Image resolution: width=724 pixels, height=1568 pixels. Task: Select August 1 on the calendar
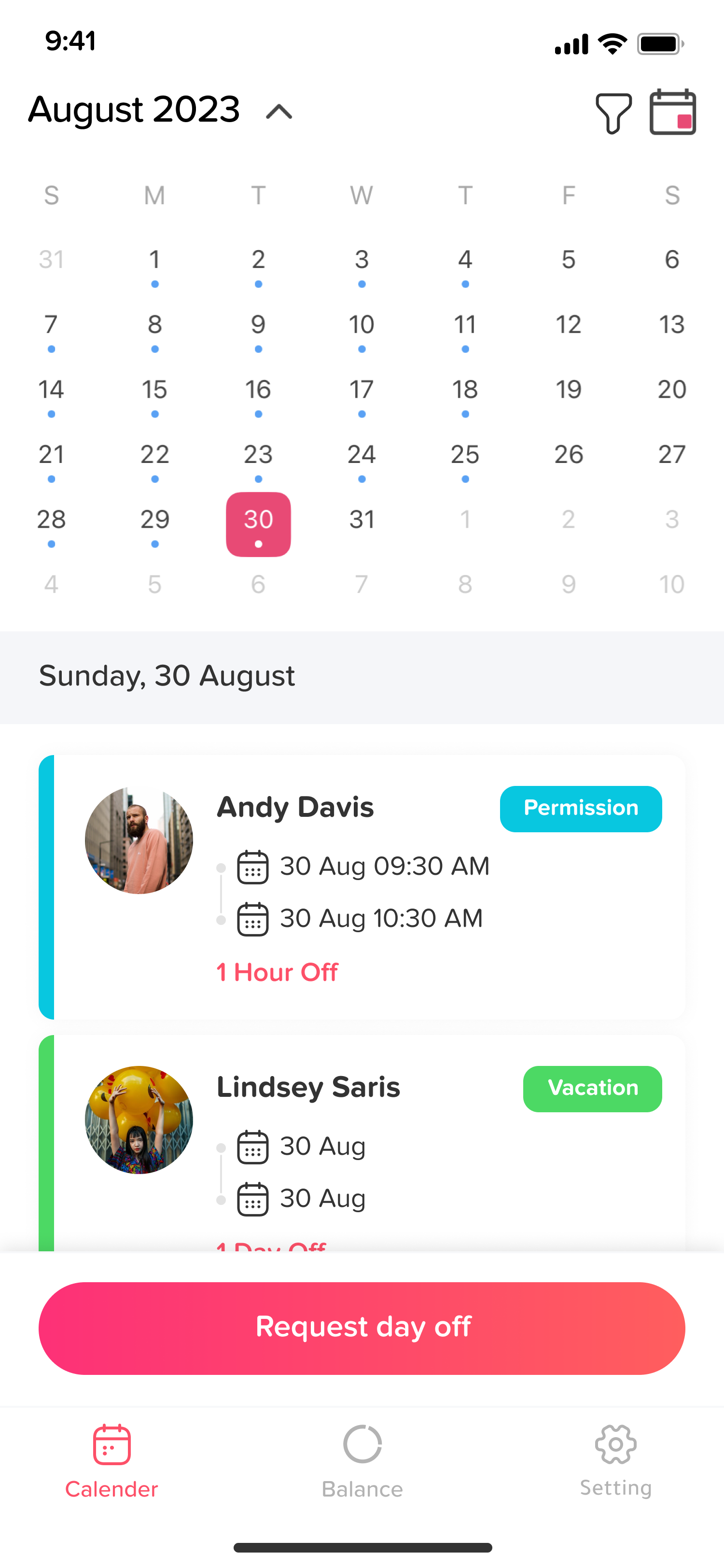click(154, 261)
